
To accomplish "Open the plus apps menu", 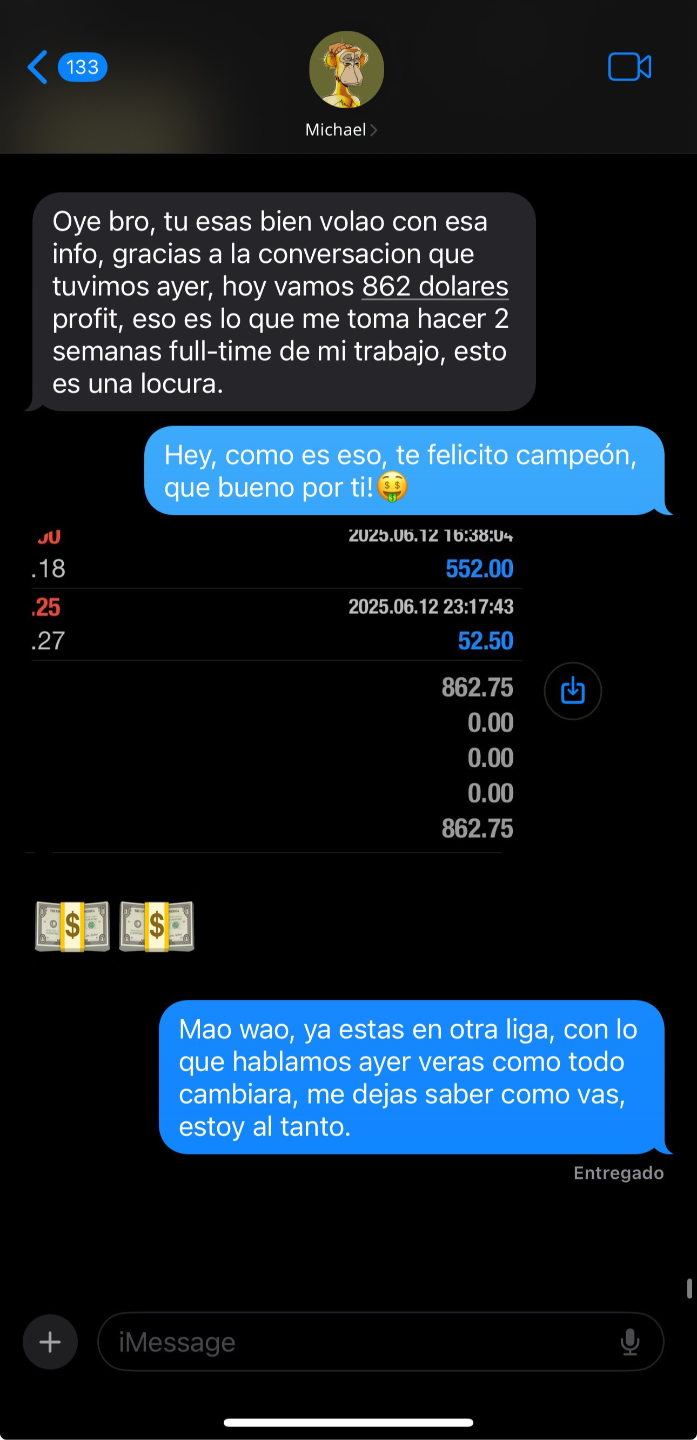I will click(50, 1342).
